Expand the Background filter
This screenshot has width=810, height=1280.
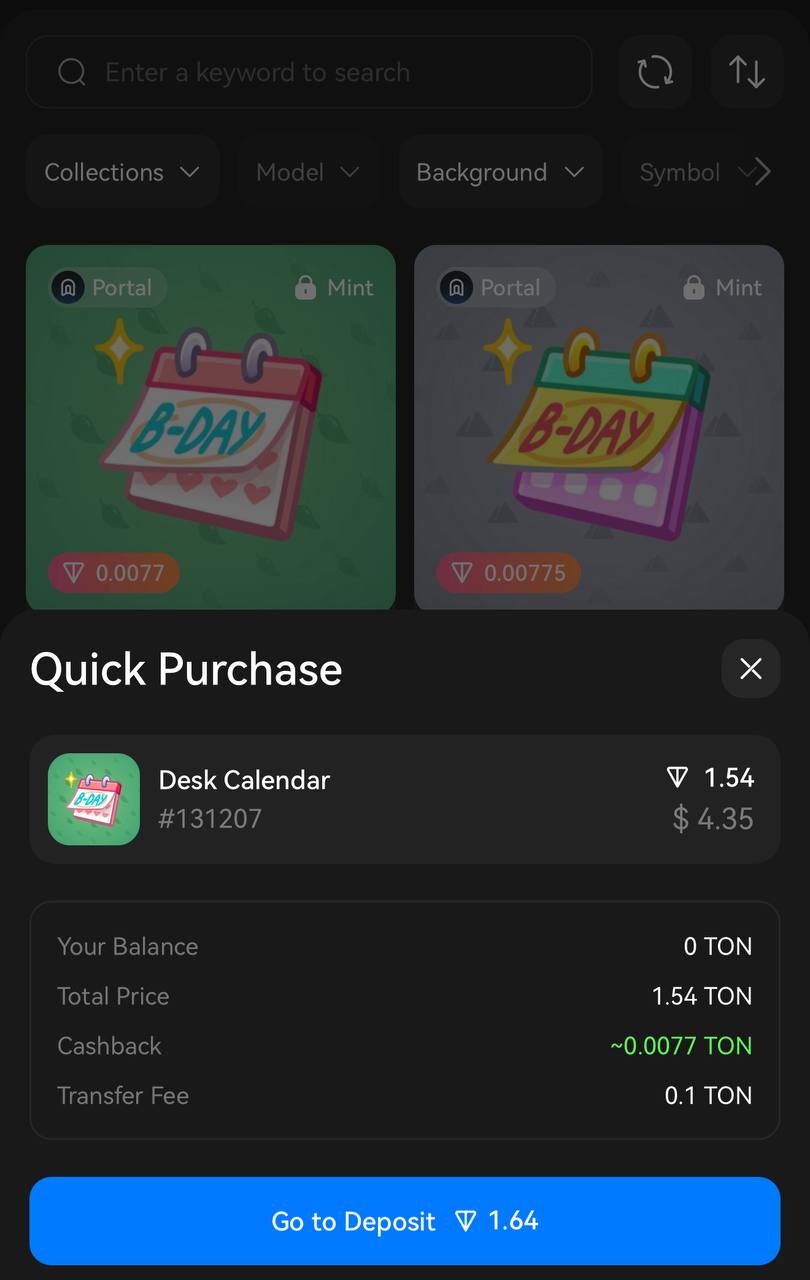click(x=500, y=172)
